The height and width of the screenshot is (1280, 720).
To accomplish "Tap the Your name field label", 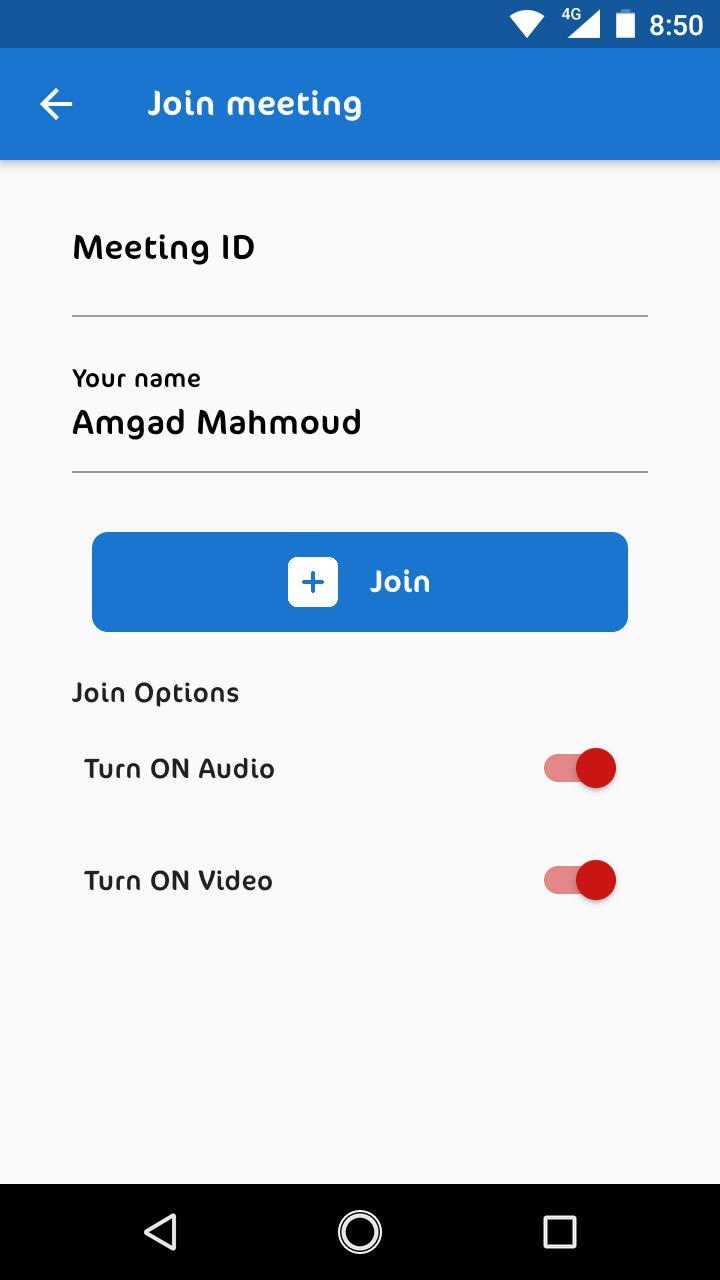I will 136,378.
